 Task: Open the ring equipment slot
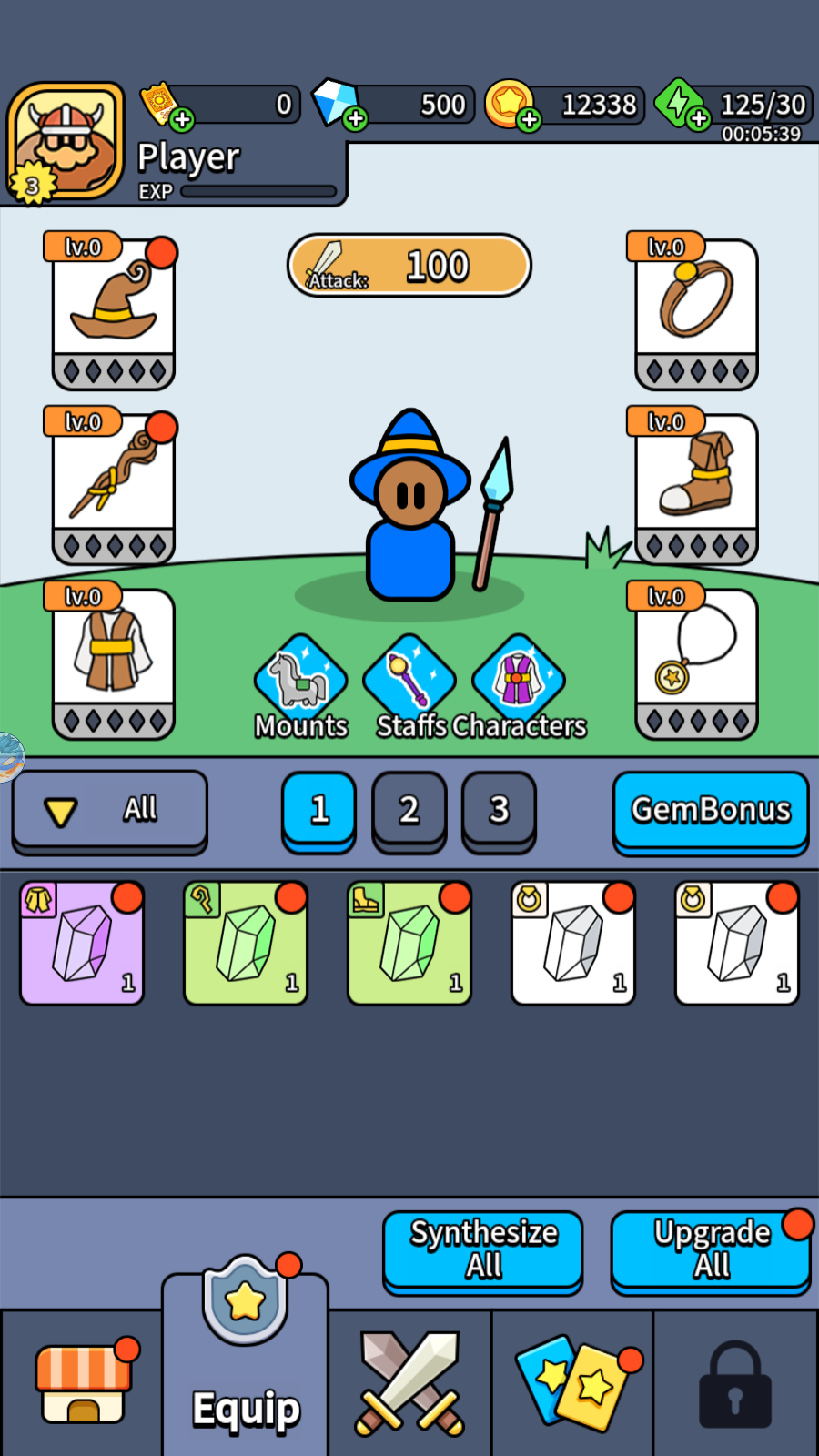[697, 311]
